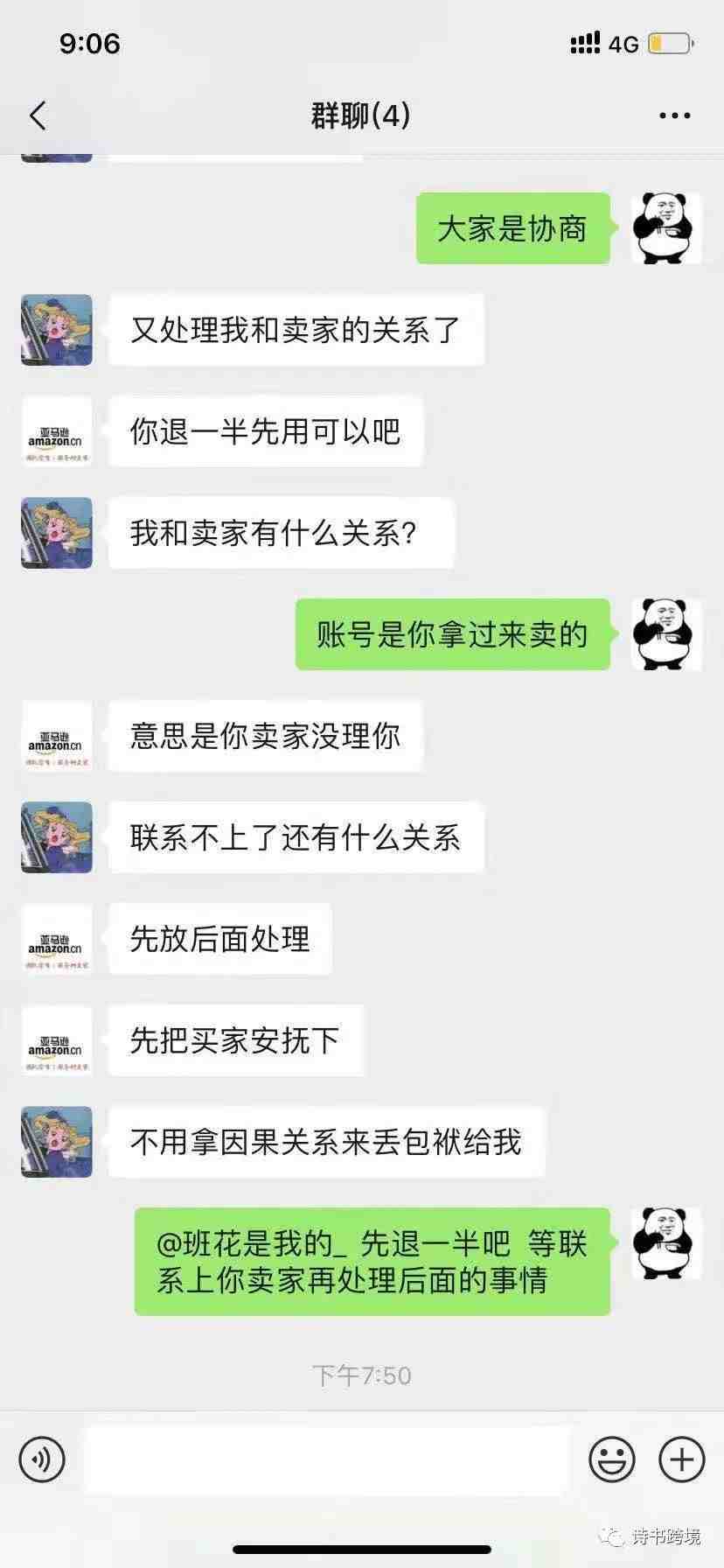Open the group chat options menu
The width and height of the screenshot is (724, 1568).
pos(674,115)
